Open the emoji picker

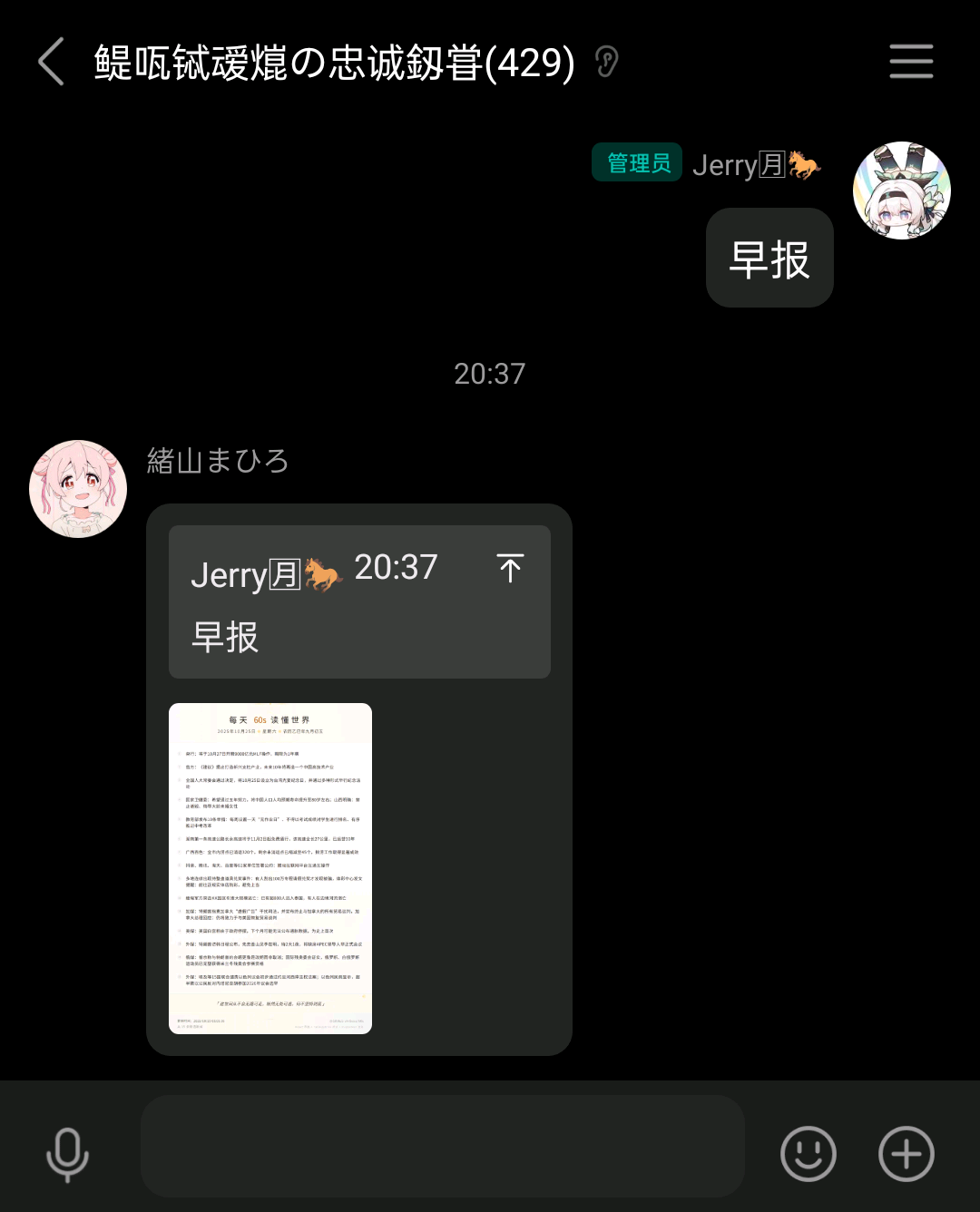[808, 1154]
